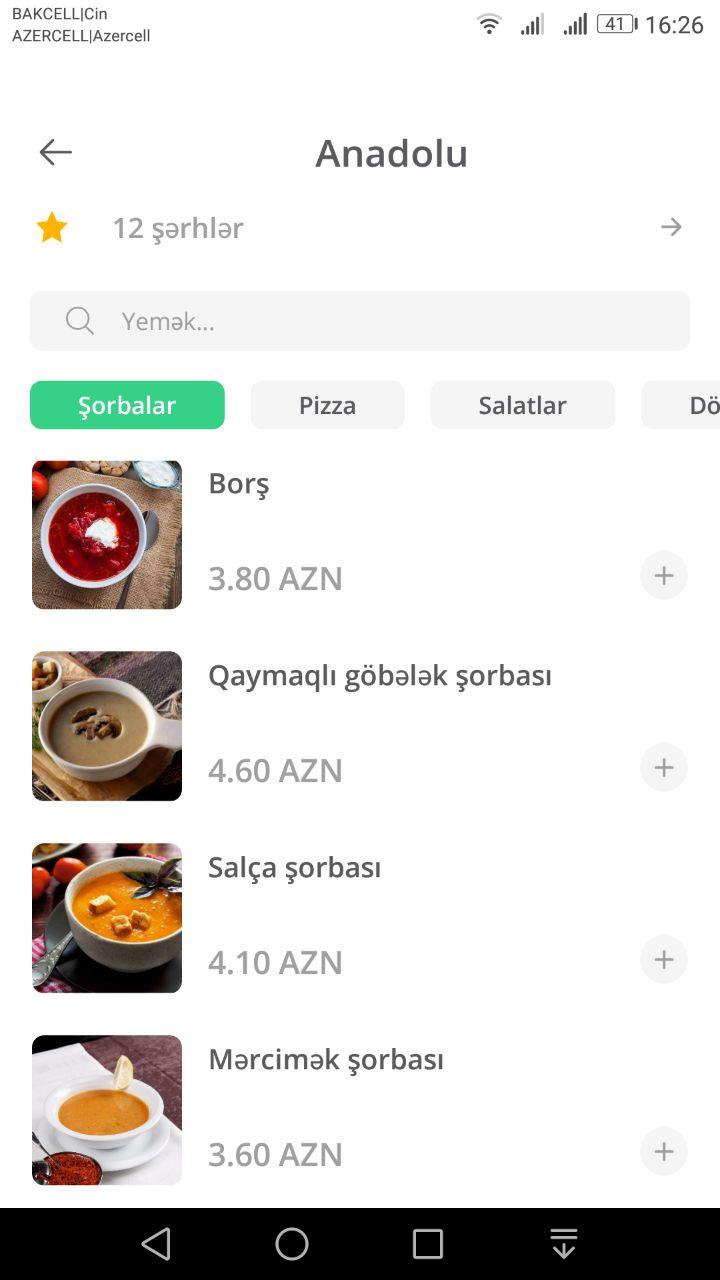This screenshot has width=720, height=1280.
Task: Open the system recent apps view
Action: click(x=428, y=1244)
